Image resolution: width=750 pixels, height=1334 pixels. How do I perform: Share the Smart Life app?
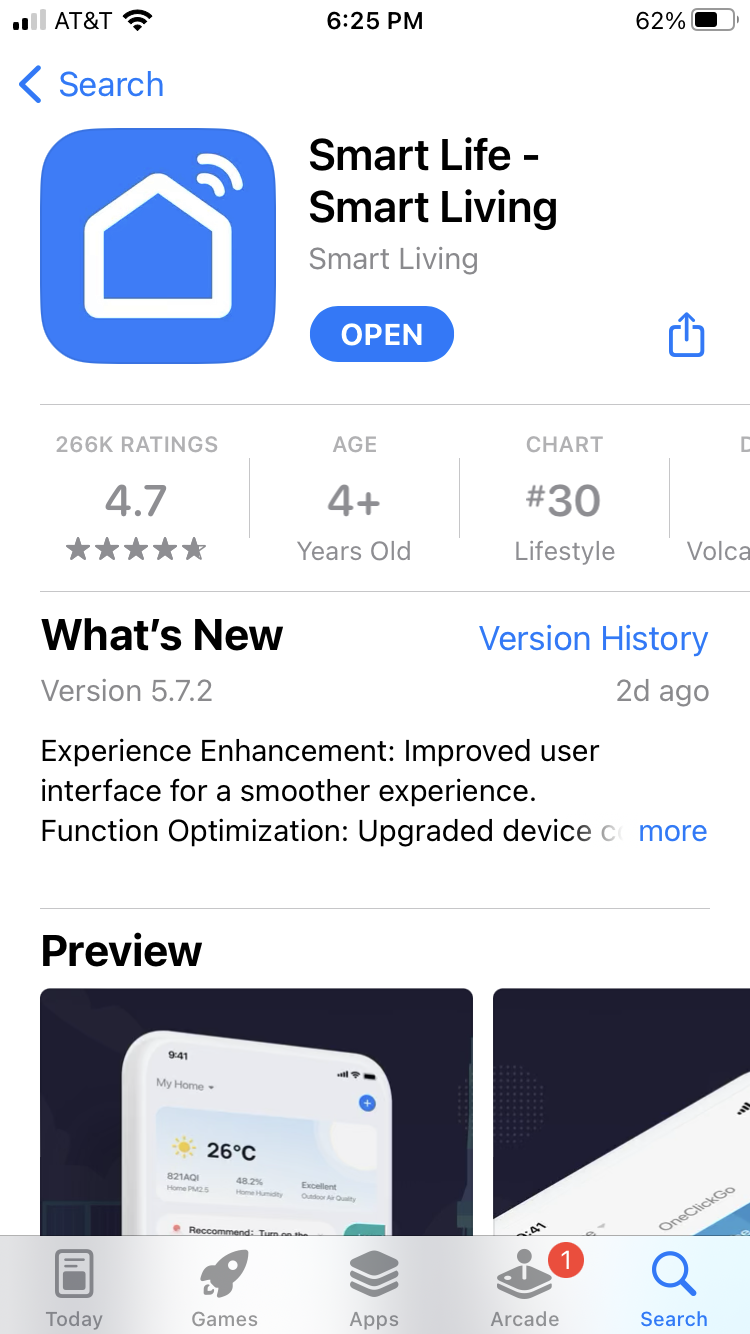coord(686,335)
